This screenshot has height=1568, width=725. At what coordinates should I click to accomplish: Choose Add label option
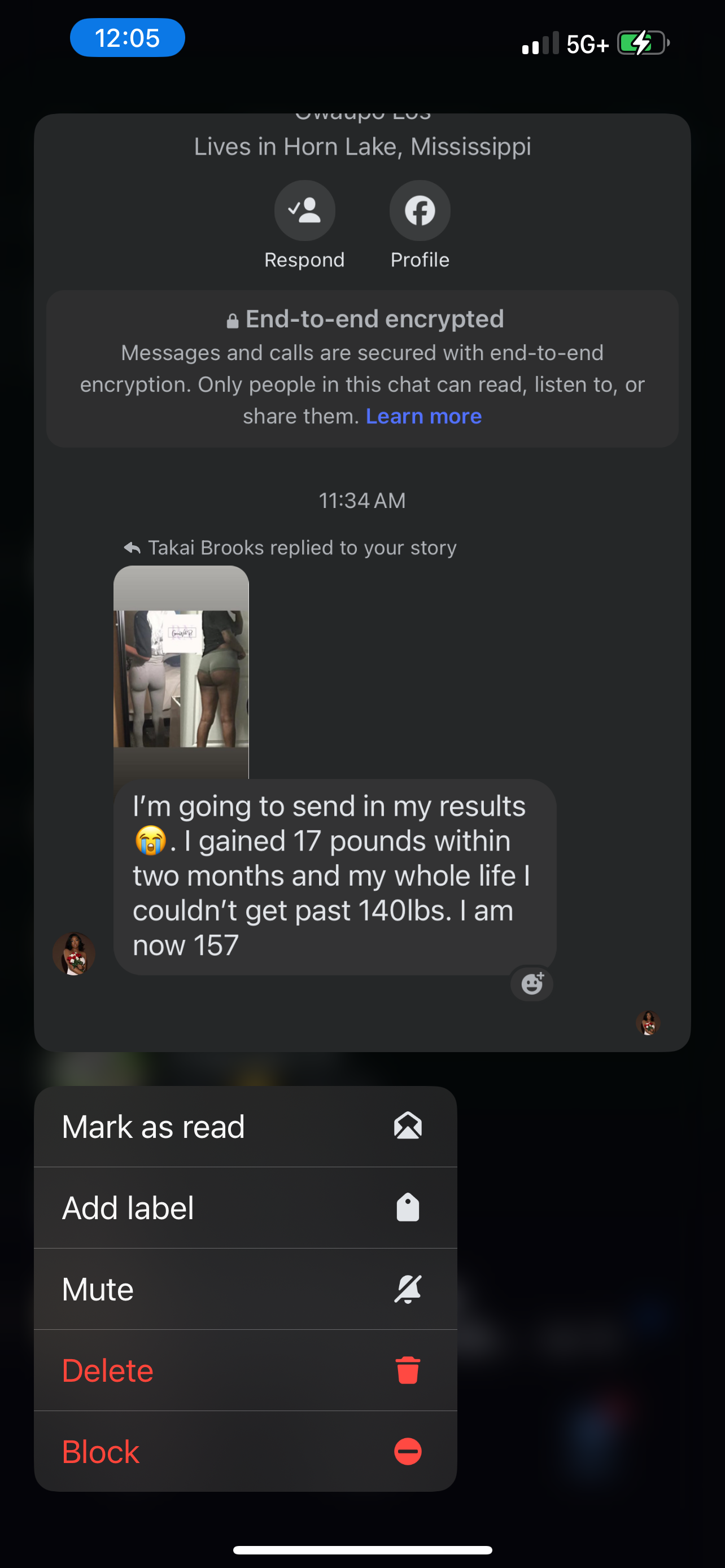click(245, 1208)
